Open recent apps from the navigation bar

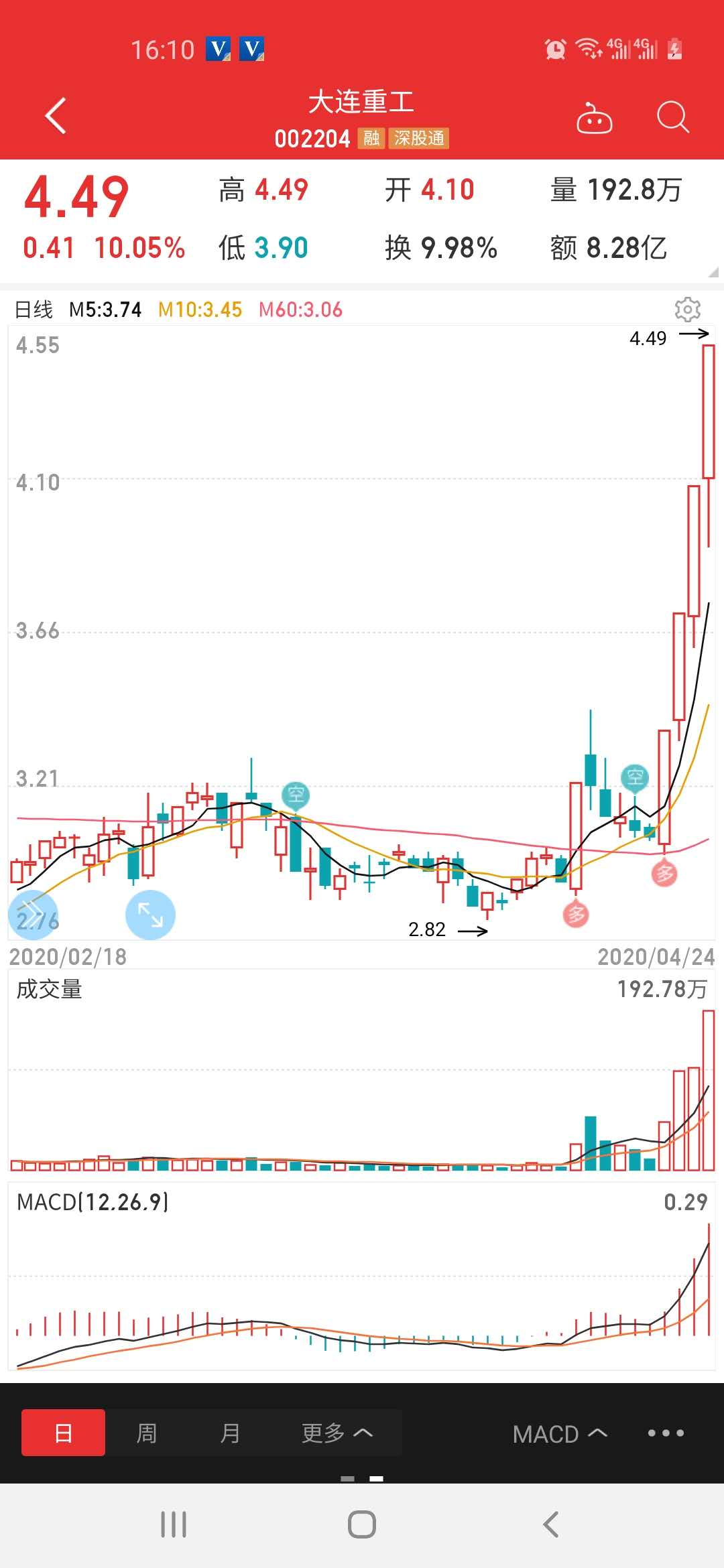coord(174,1524)
